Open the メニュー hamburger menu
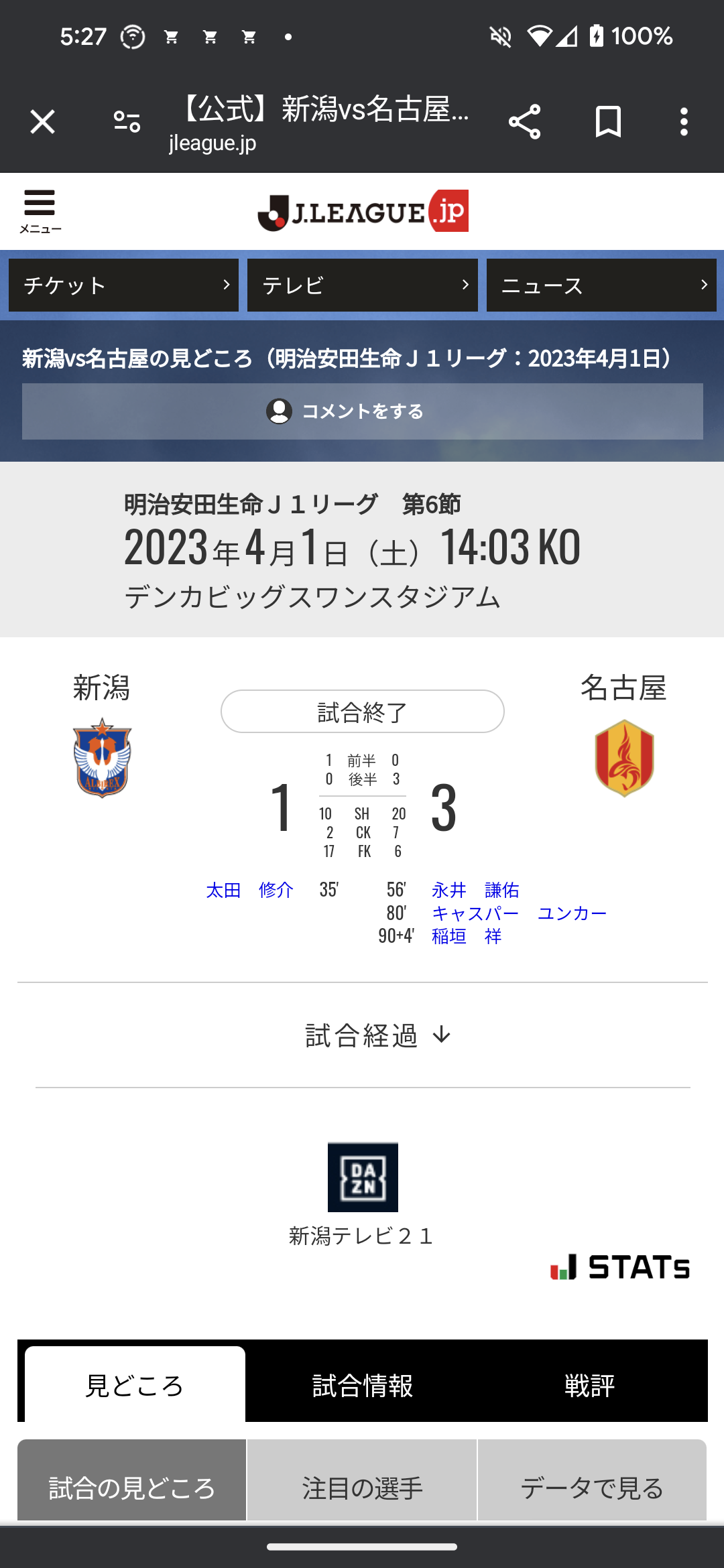 (40, 210)
